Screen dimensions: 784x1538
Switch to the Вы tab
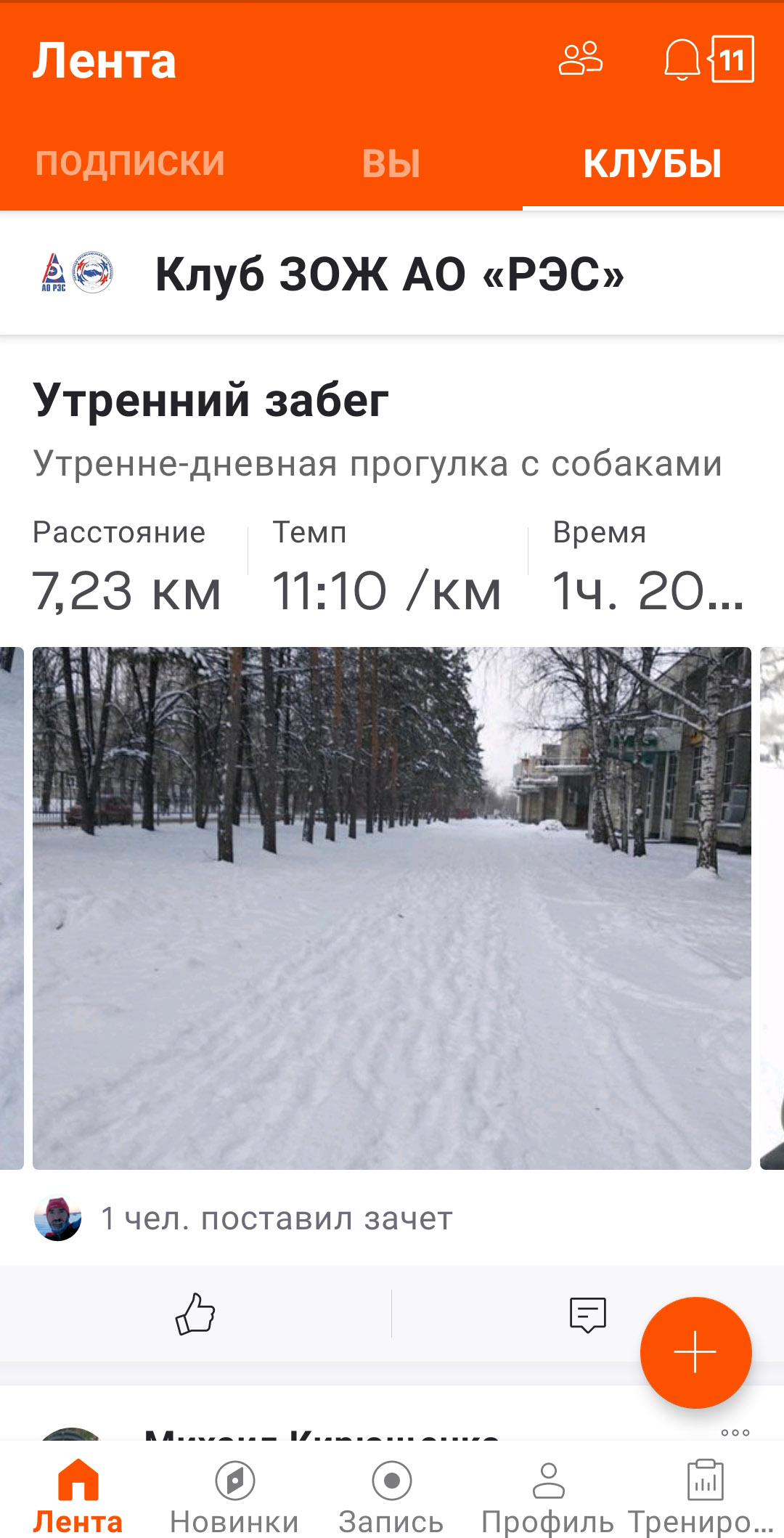click(391, 163)
